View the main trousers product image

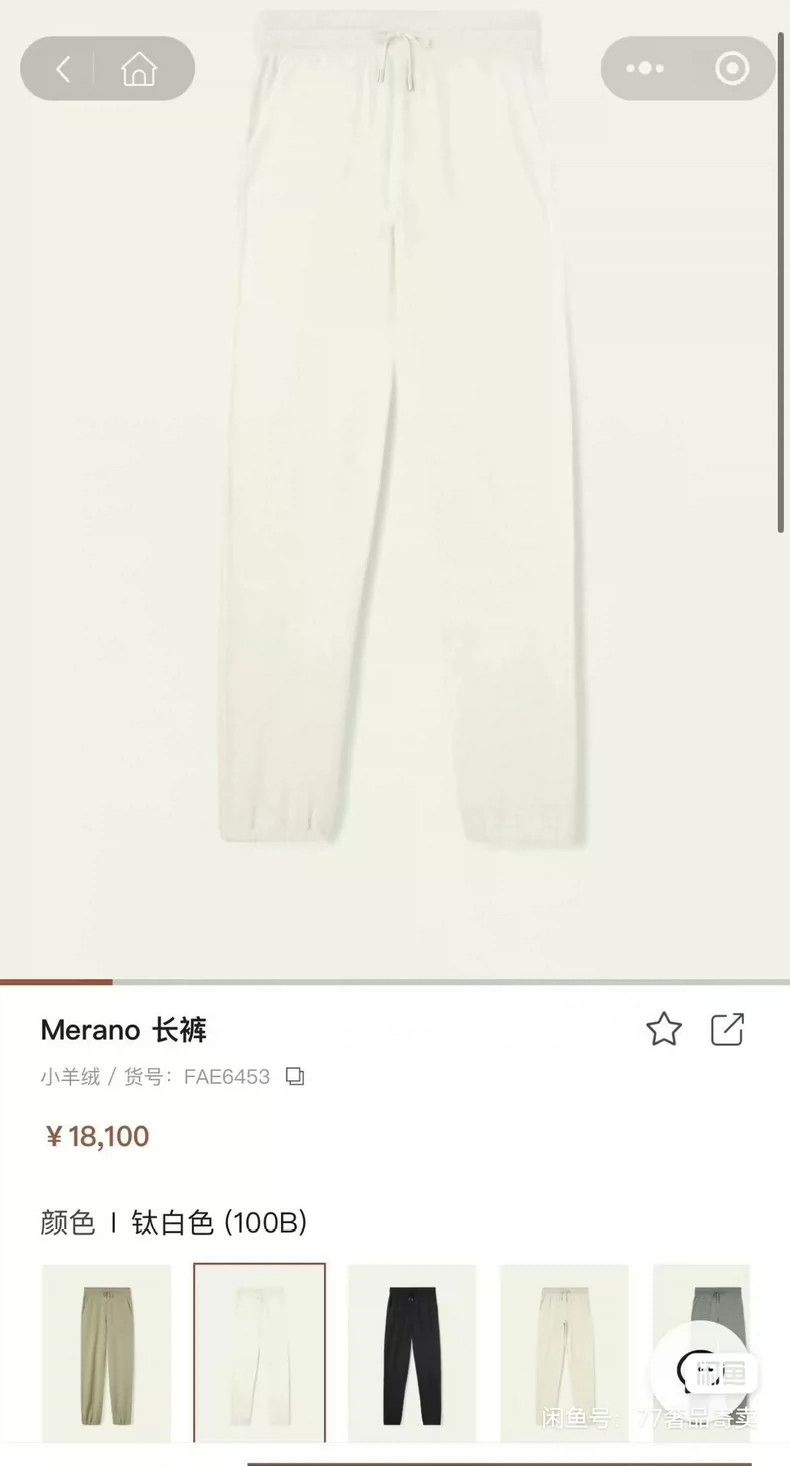[402, 428]
